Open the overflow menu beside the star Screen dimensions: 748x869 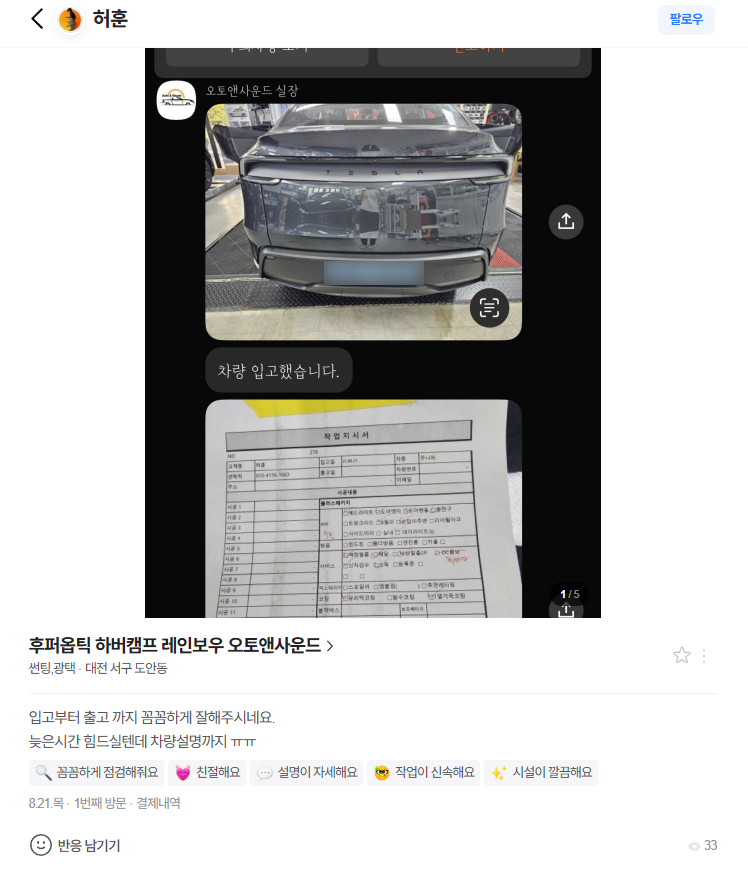pos(704,656)
